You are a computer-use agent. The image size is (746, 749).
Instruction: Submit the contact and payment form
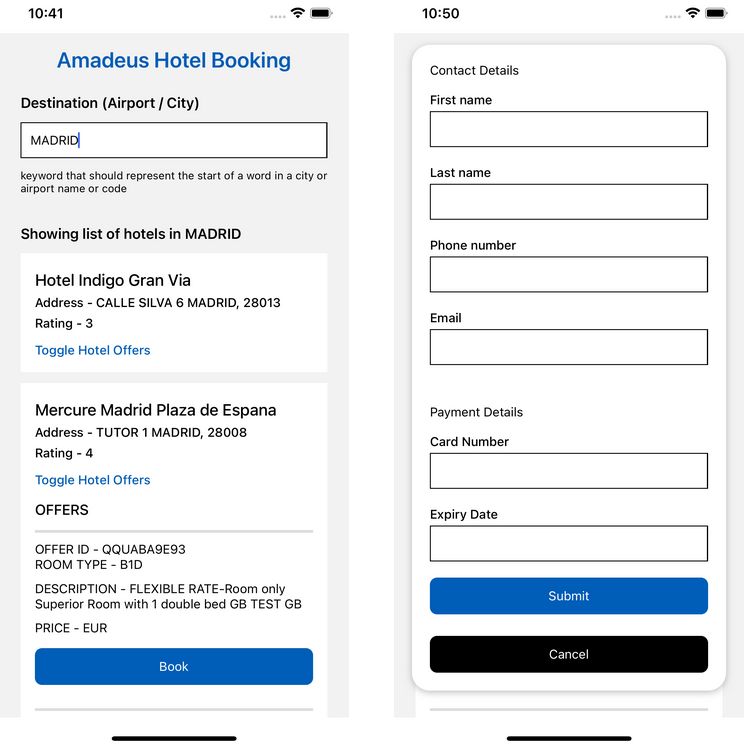click(x=568, y=596)
